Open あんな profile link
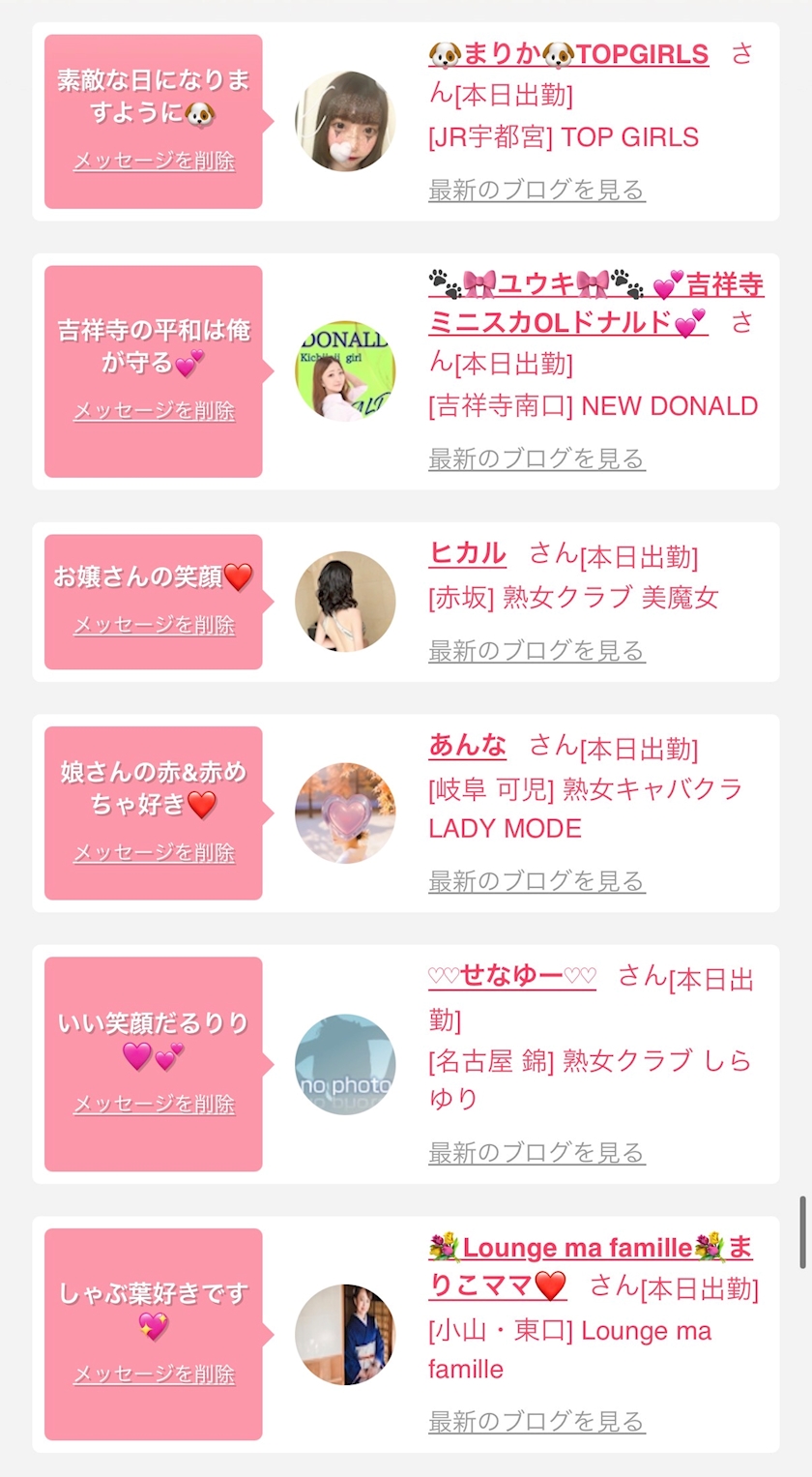The width and height of the screenshot is (812, 1477). [467, 745]
